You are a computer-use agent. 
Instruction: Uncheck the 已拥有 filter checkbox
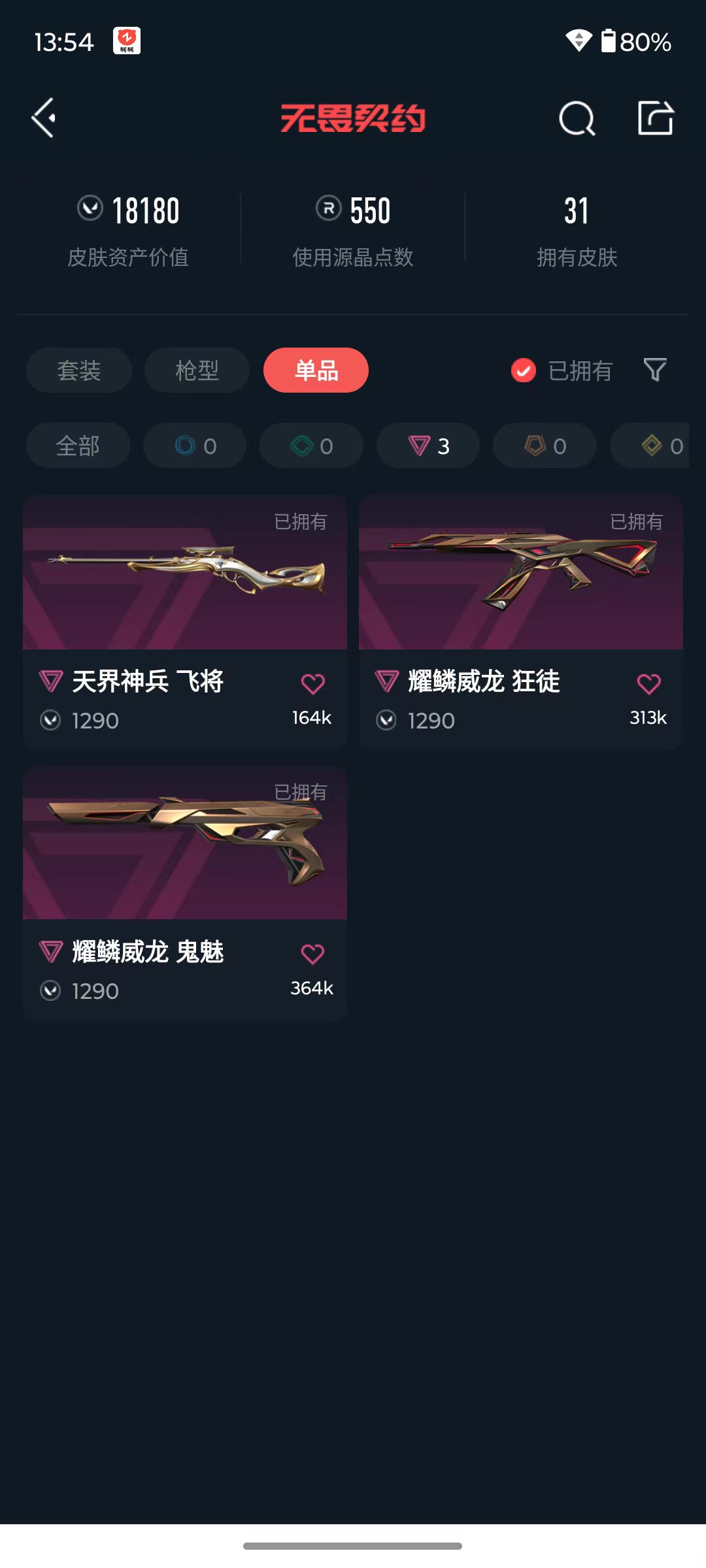[523, 370]
